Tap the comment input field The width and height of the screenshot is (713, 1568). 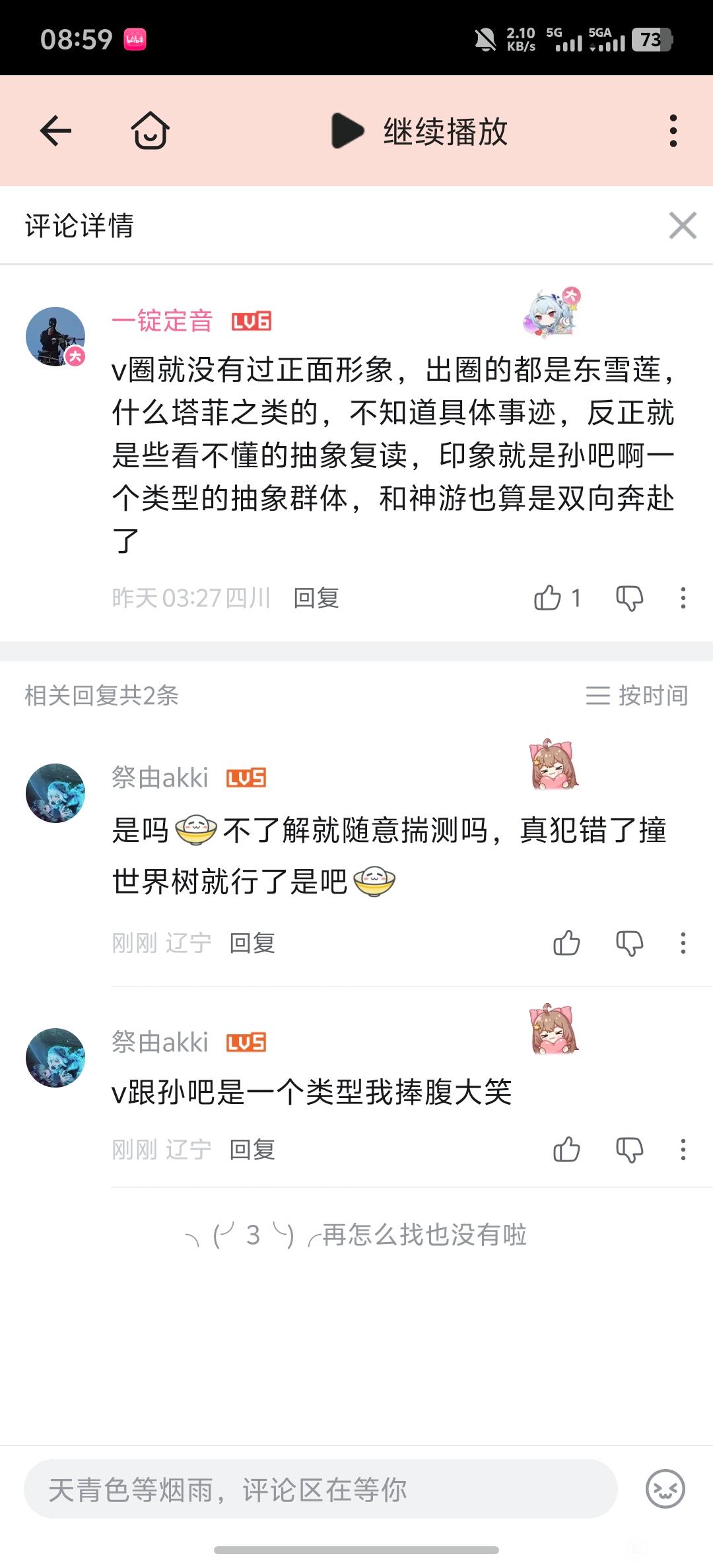[321, 1489]
